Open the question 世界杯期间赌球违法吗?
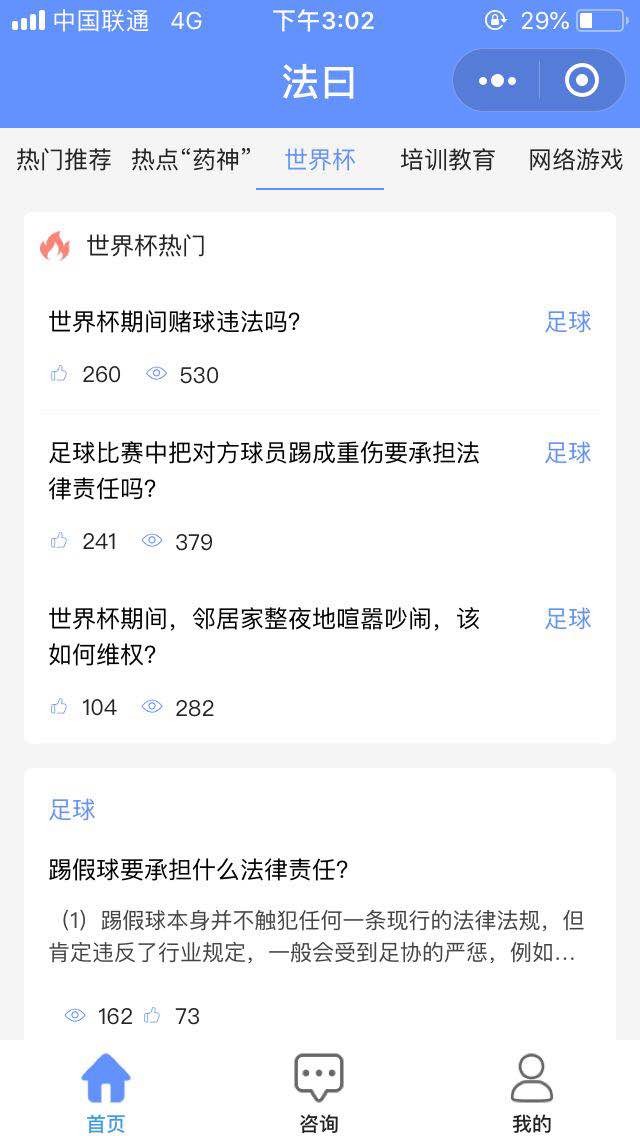 [x=175, y=322]
